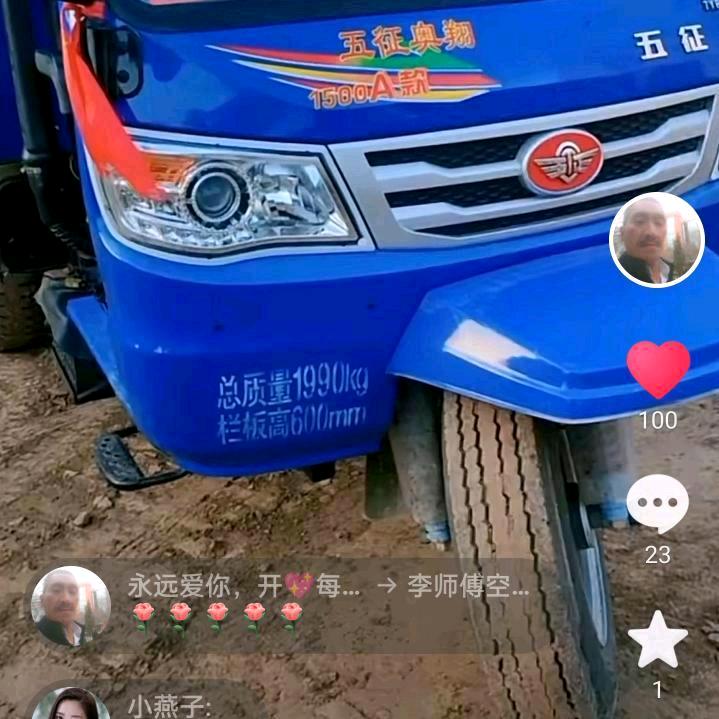This screenshot has height=719, width=719.
Task: Like this video with the heart
Action: tap(658, 368)
